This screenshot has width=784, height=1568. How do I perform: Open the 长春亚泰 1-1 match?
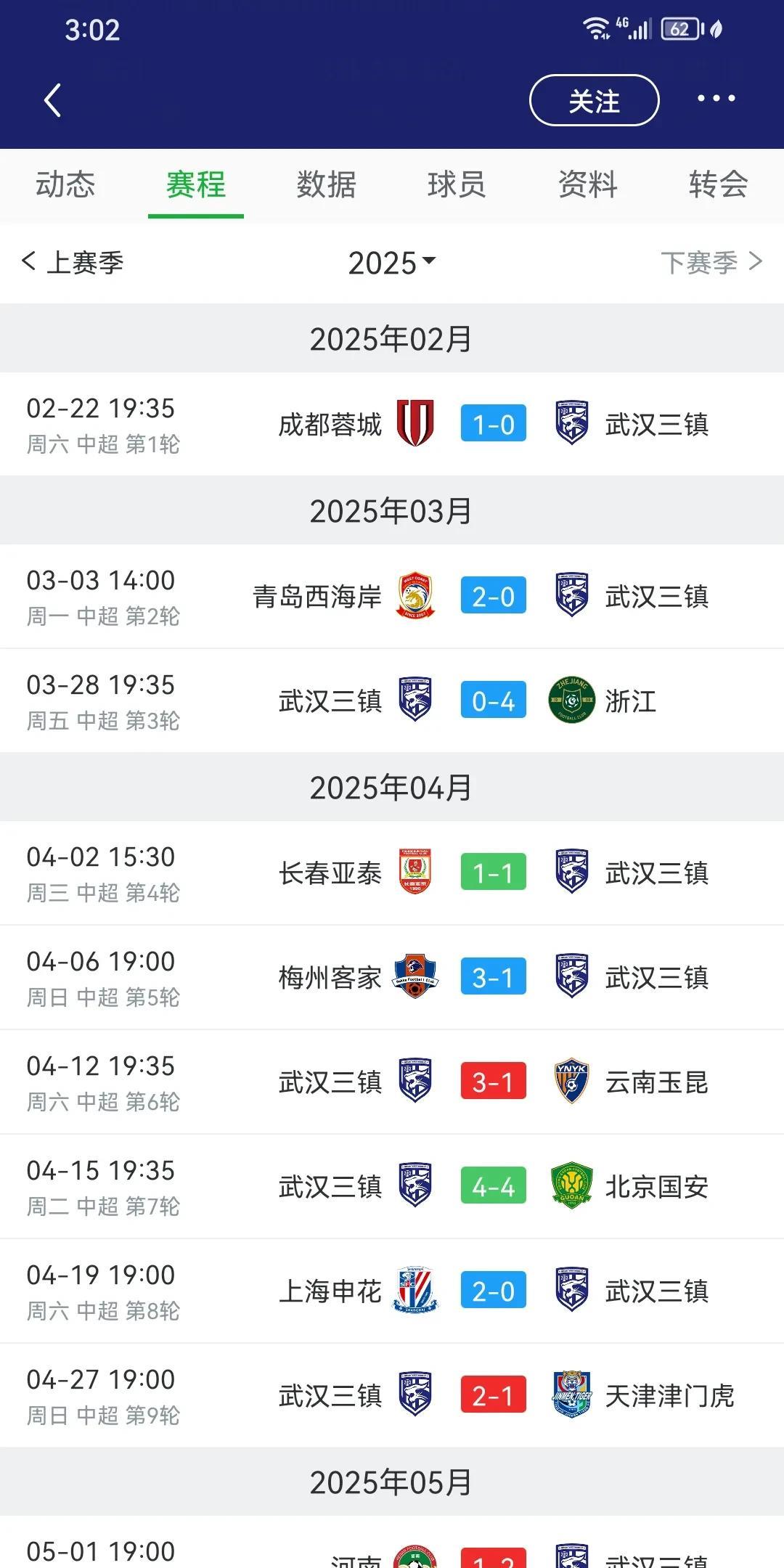point(392,873)
